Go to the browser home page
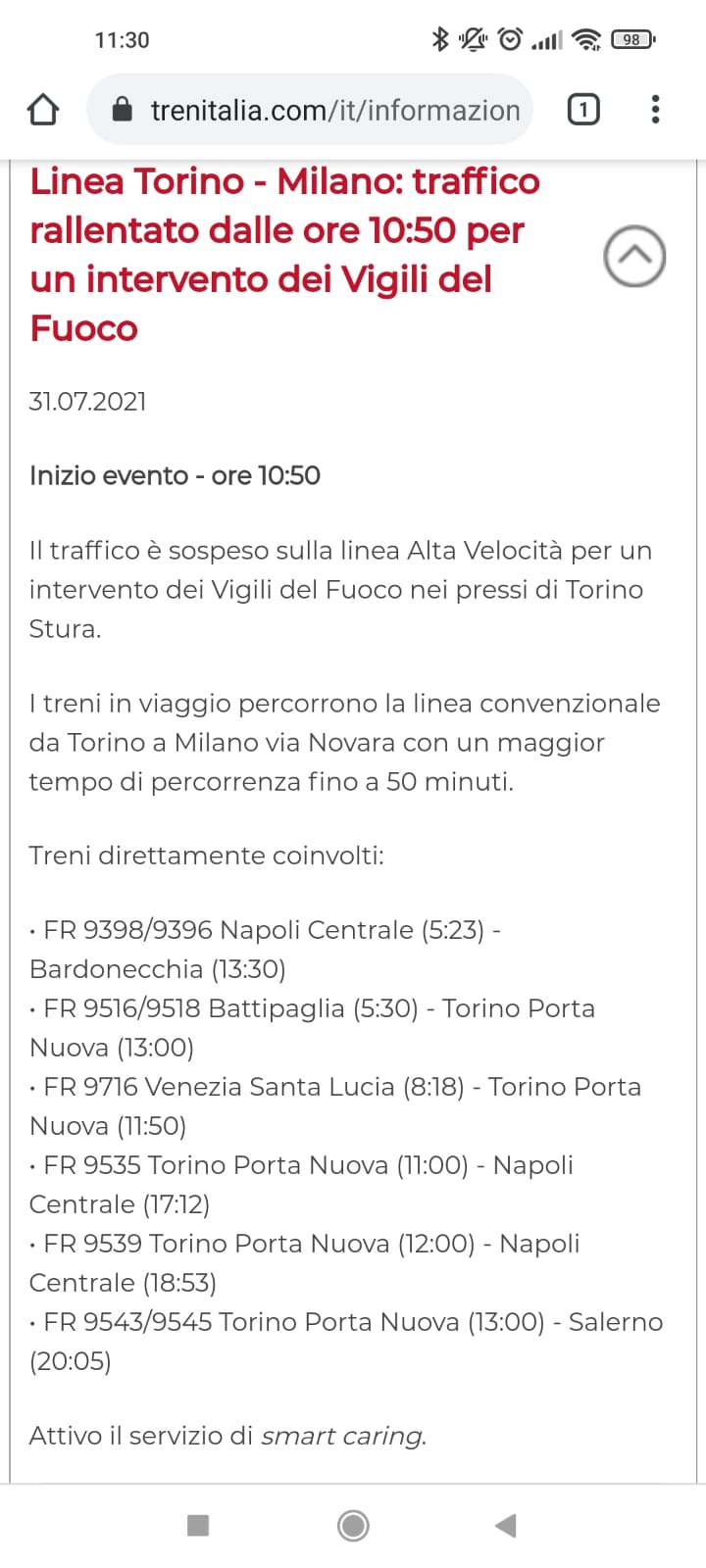The width and height of the screenshot is (706, 1568). (43, 110)
